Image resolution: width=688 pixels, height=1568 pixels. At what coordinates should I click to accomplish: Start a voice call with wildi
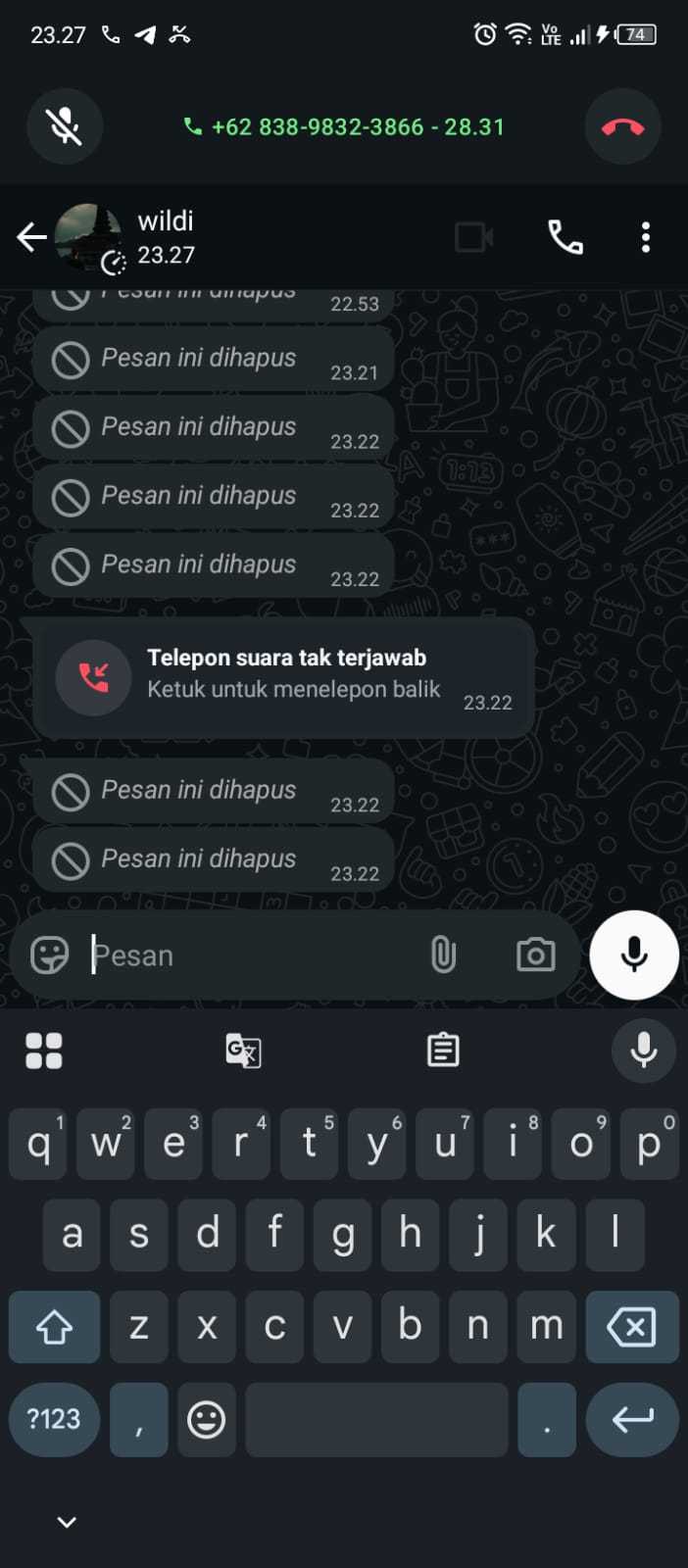click(x=565, y=237)
